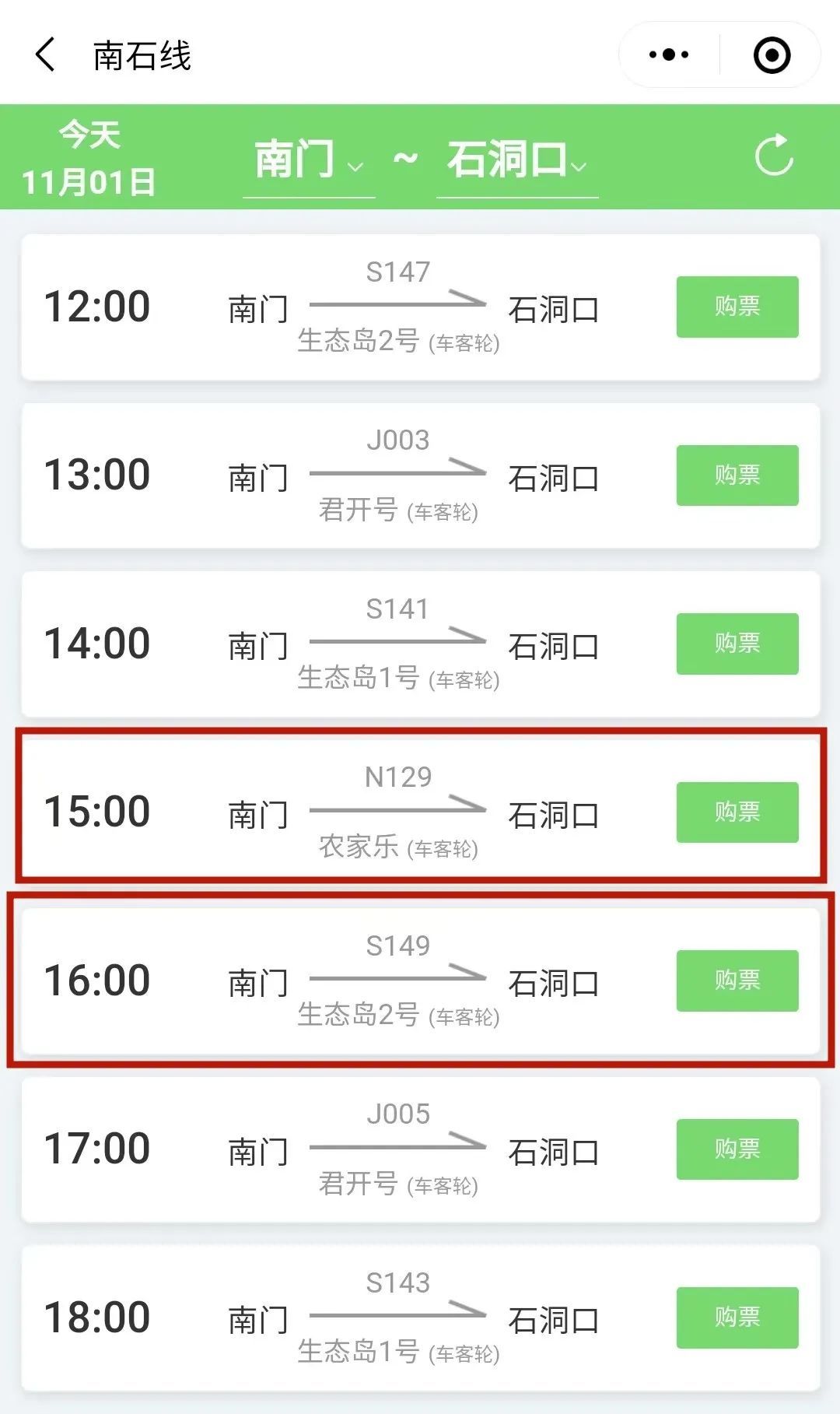The width and height of the screenshot is (840, 1414).
Task: Purchase ticket for 14:00 S141
Action: pyautogui.click(x=737, y=644)
